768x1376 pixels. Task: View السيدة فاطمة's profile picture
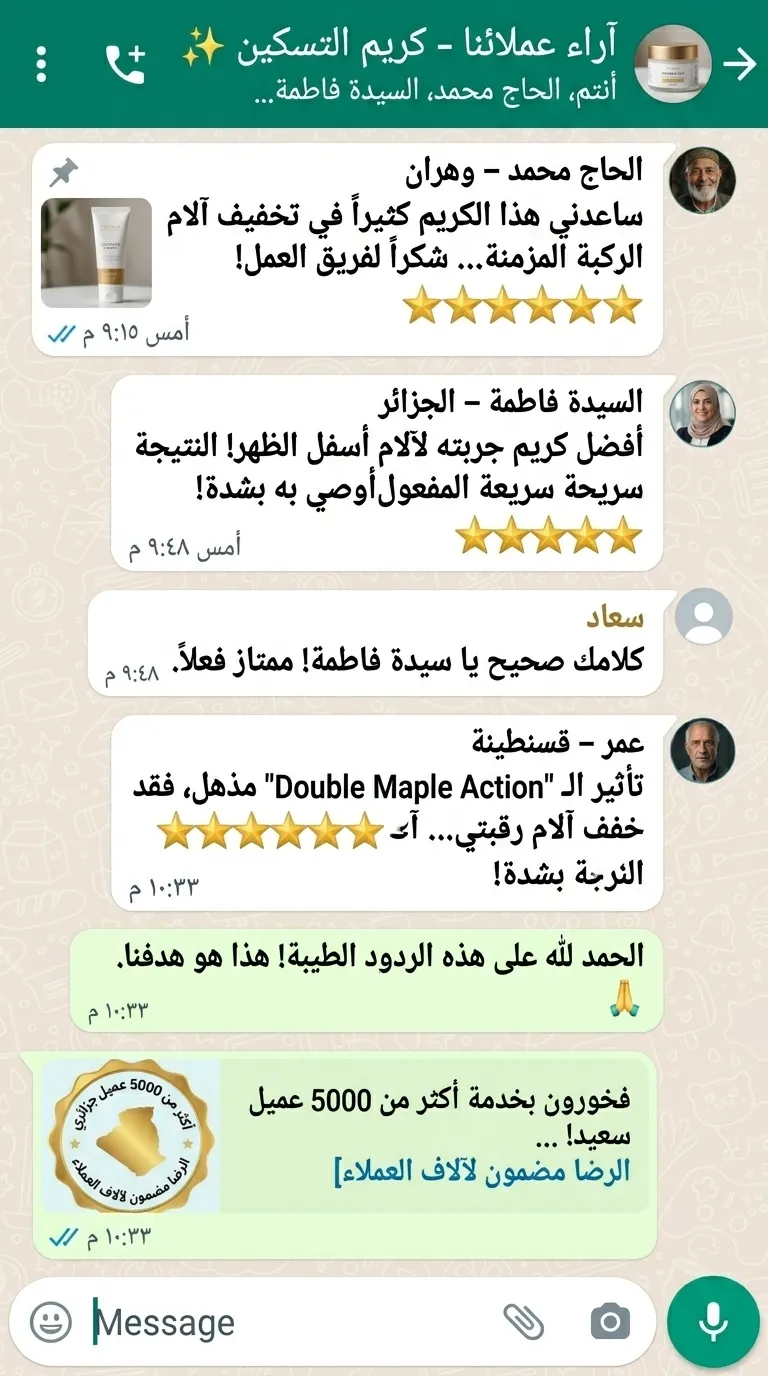tap(702, 413)
